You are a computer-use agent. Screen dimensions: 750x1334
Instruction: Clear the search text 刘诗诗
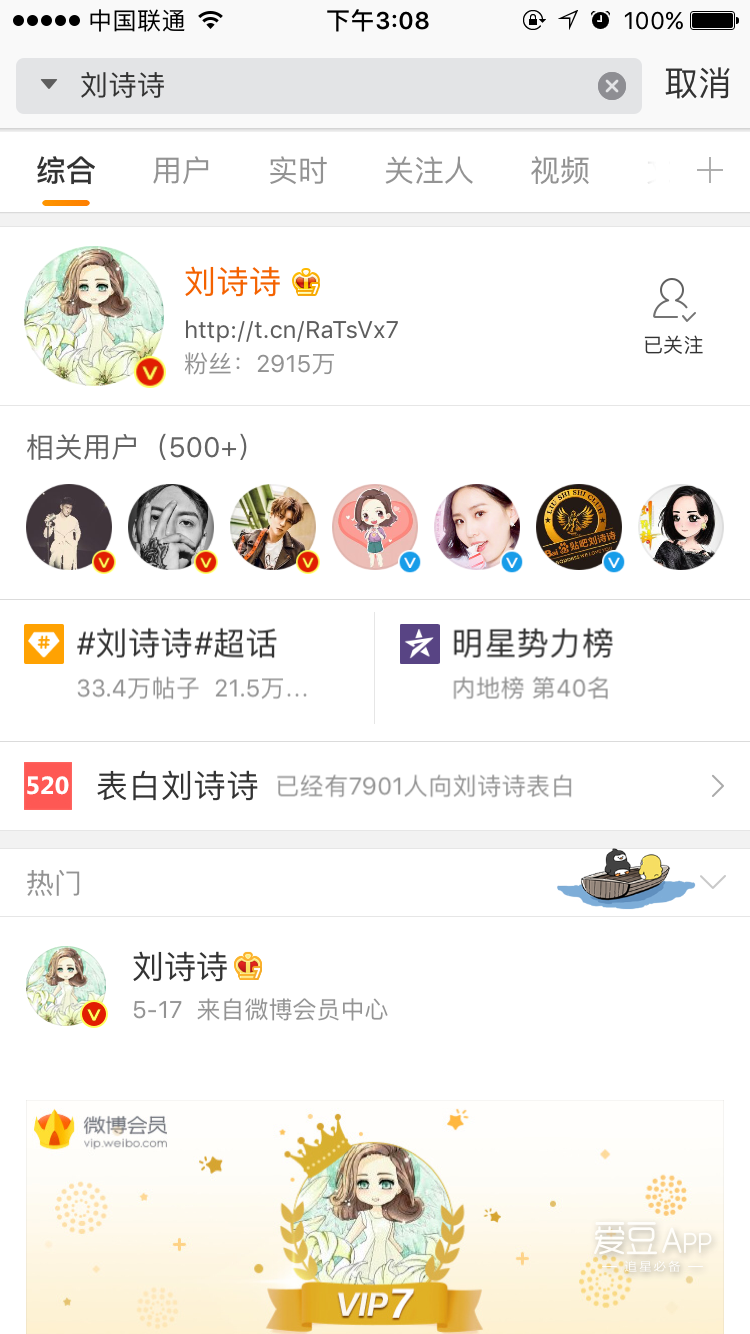(611, 86)
